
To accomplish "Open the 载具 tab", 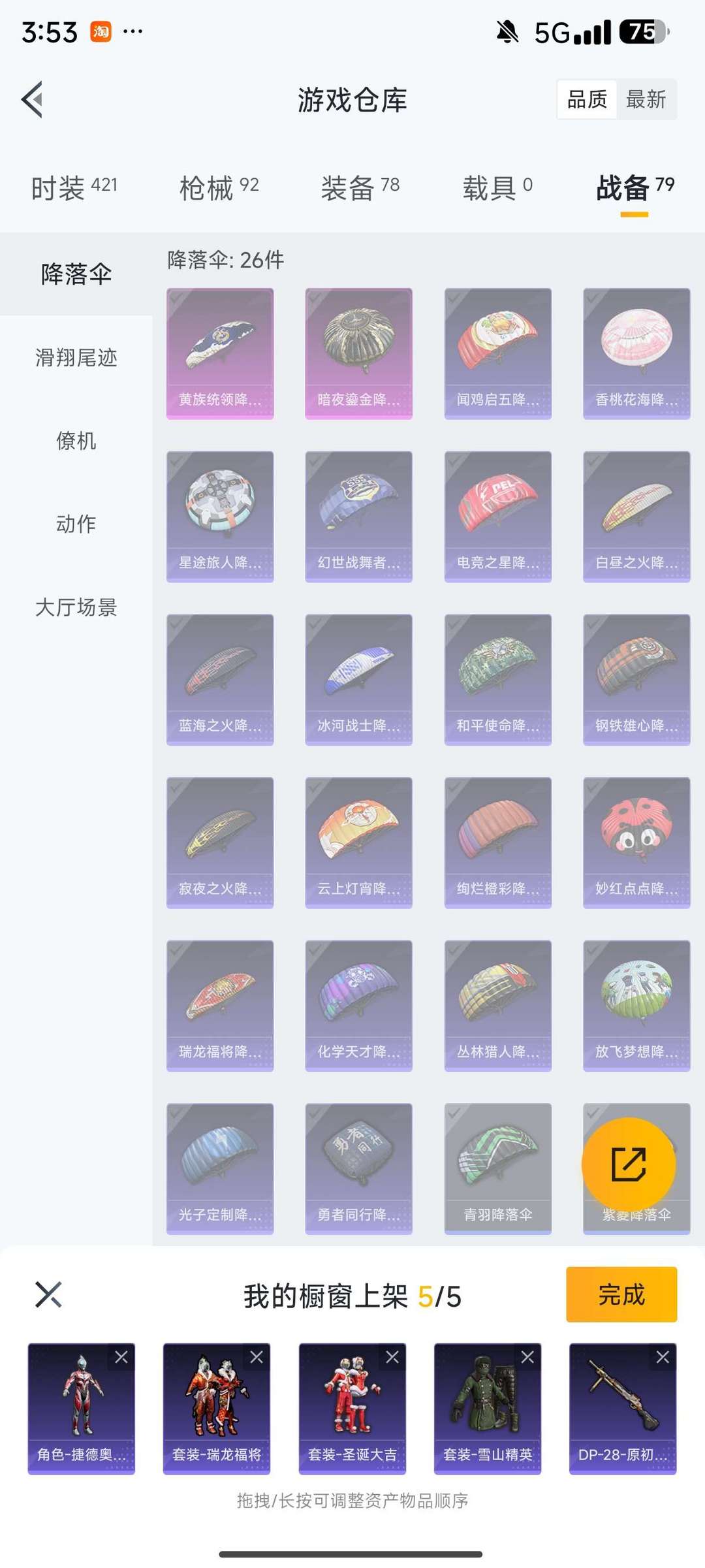I will point(497,187).
